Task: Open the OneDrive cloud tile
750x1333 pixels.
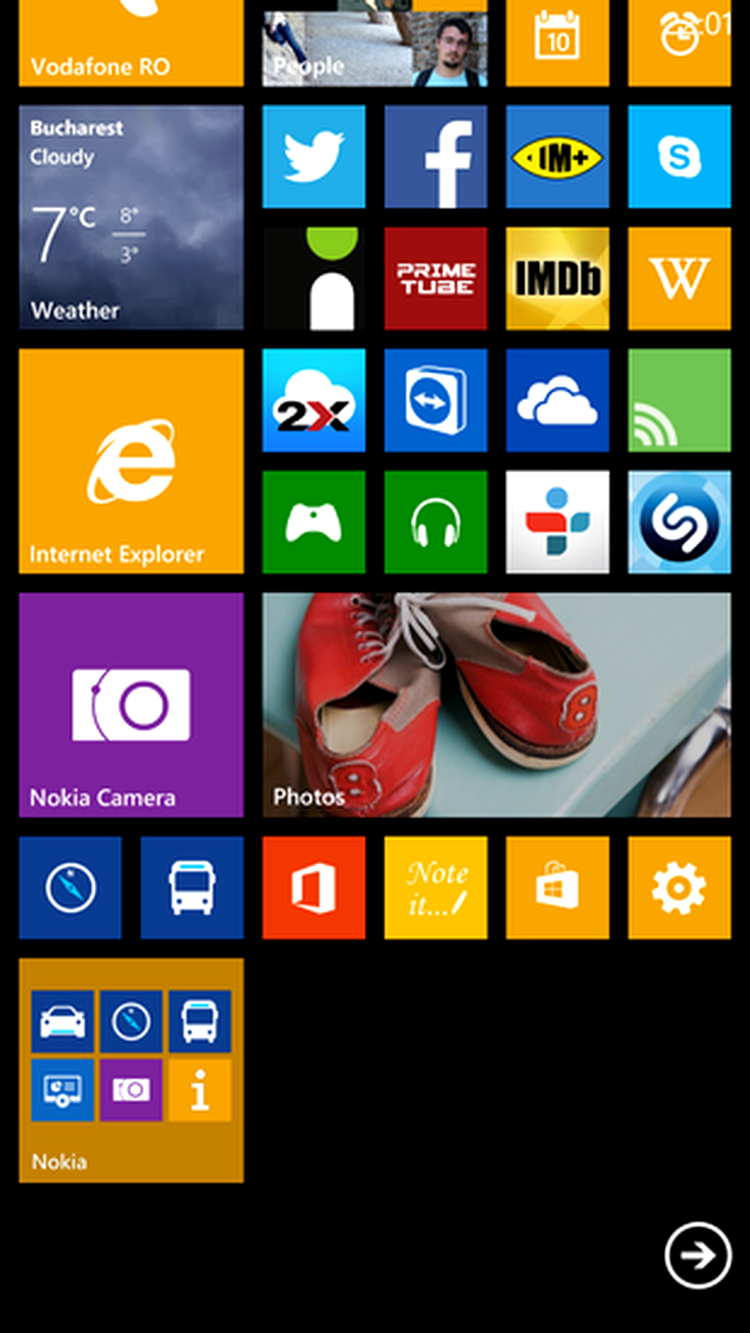Action: (x=557, y=400)
